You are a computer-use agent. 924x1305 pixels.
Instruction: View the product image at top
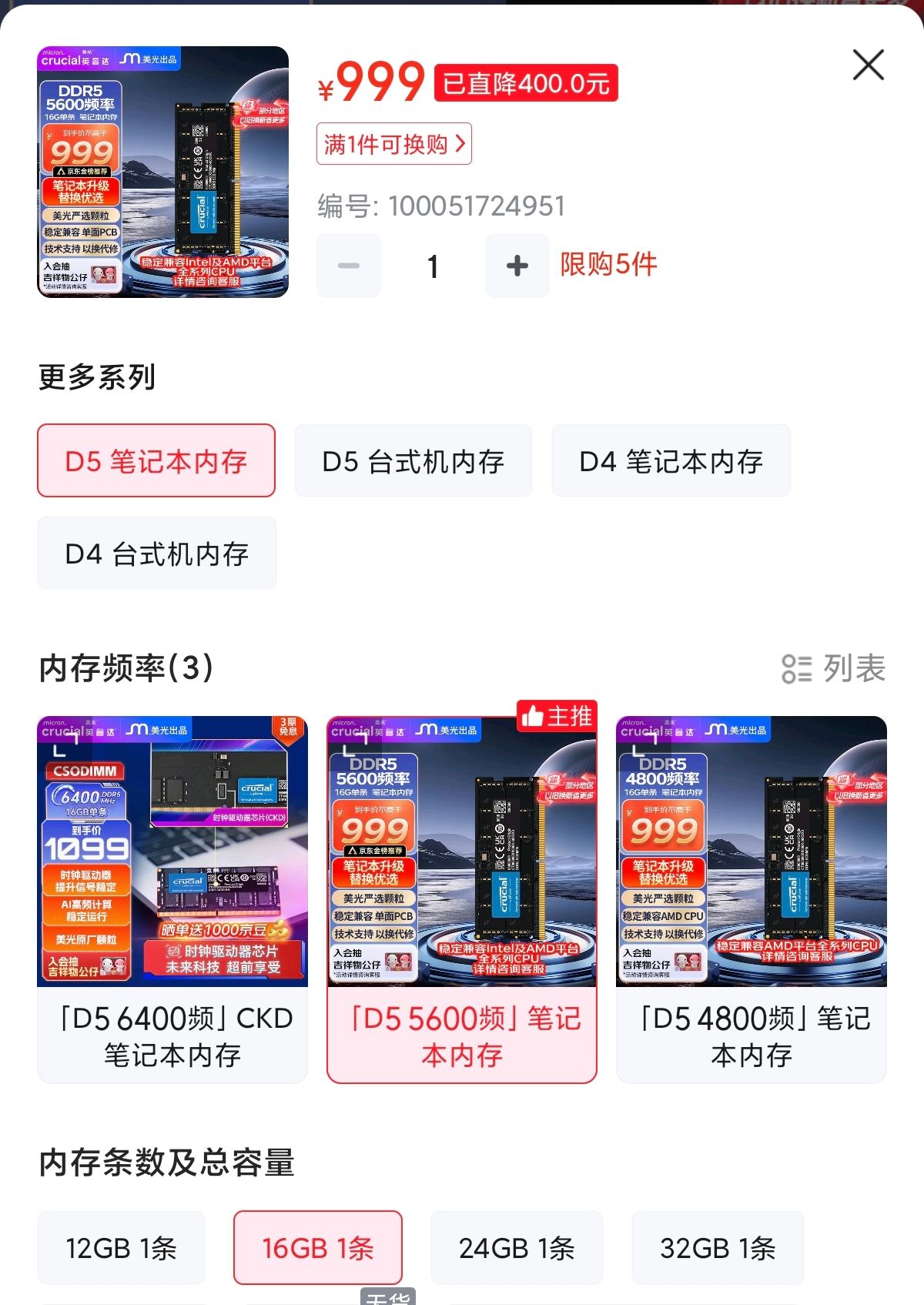point(163,172)
